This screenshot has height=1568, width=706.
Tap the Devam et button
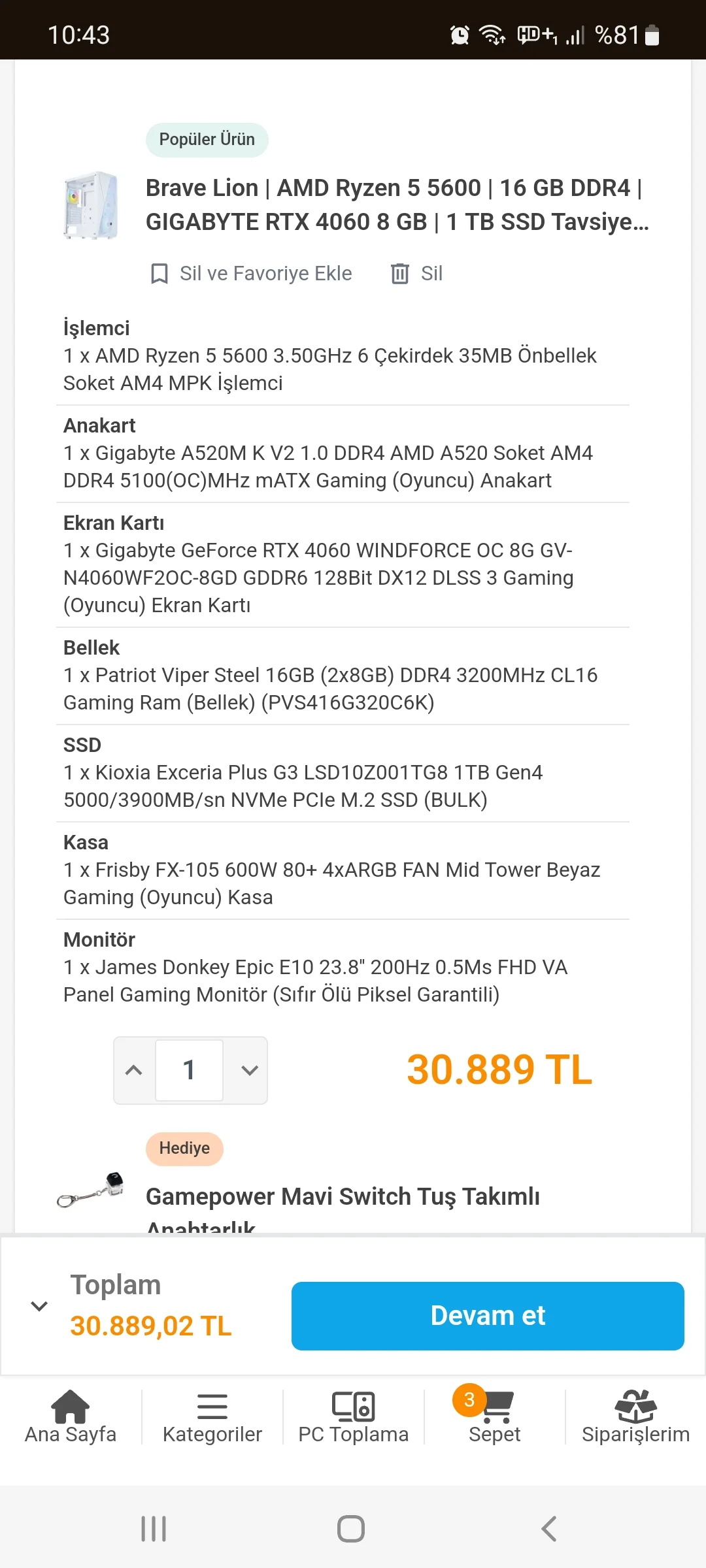[488, 1315]
